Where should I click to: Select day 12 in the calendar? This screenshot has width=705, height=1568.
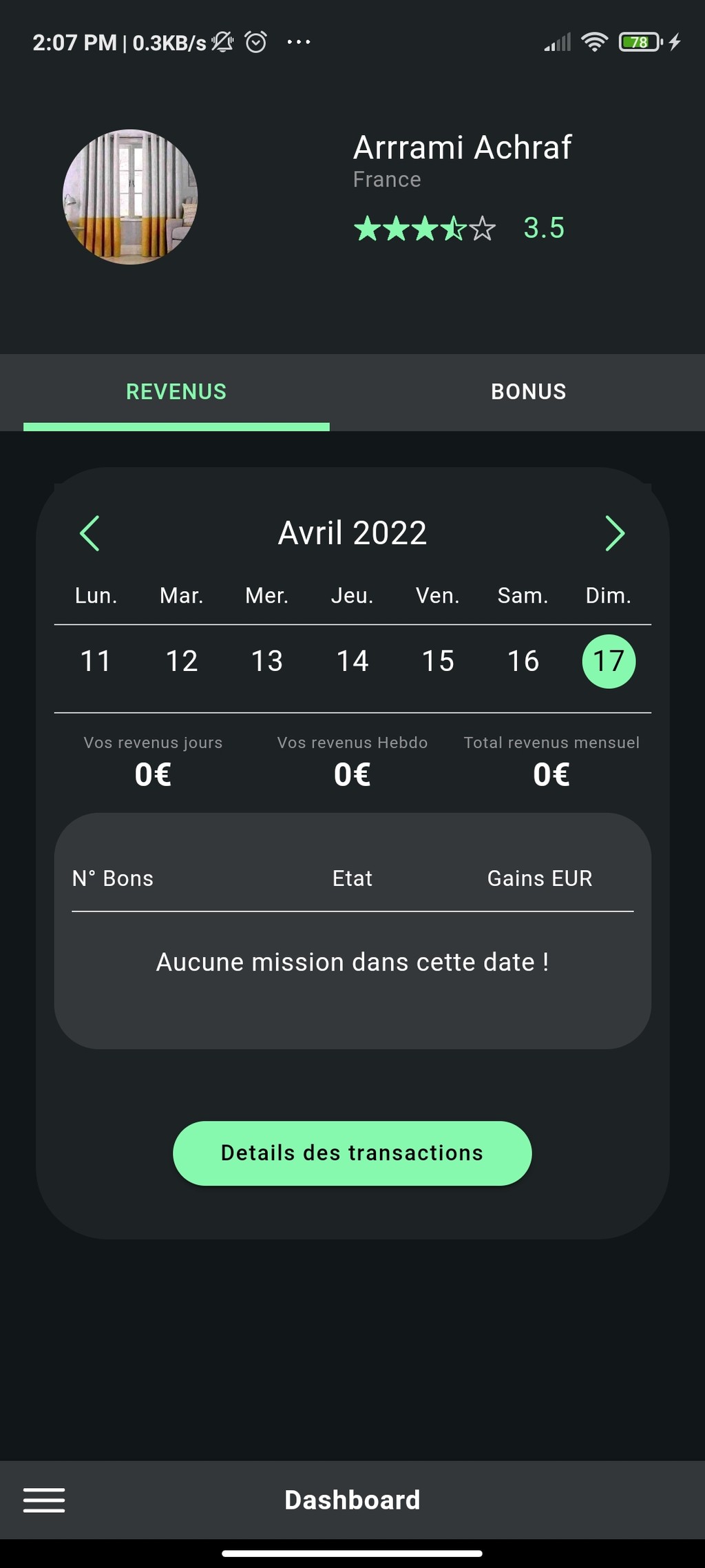[x=182, y=661]
